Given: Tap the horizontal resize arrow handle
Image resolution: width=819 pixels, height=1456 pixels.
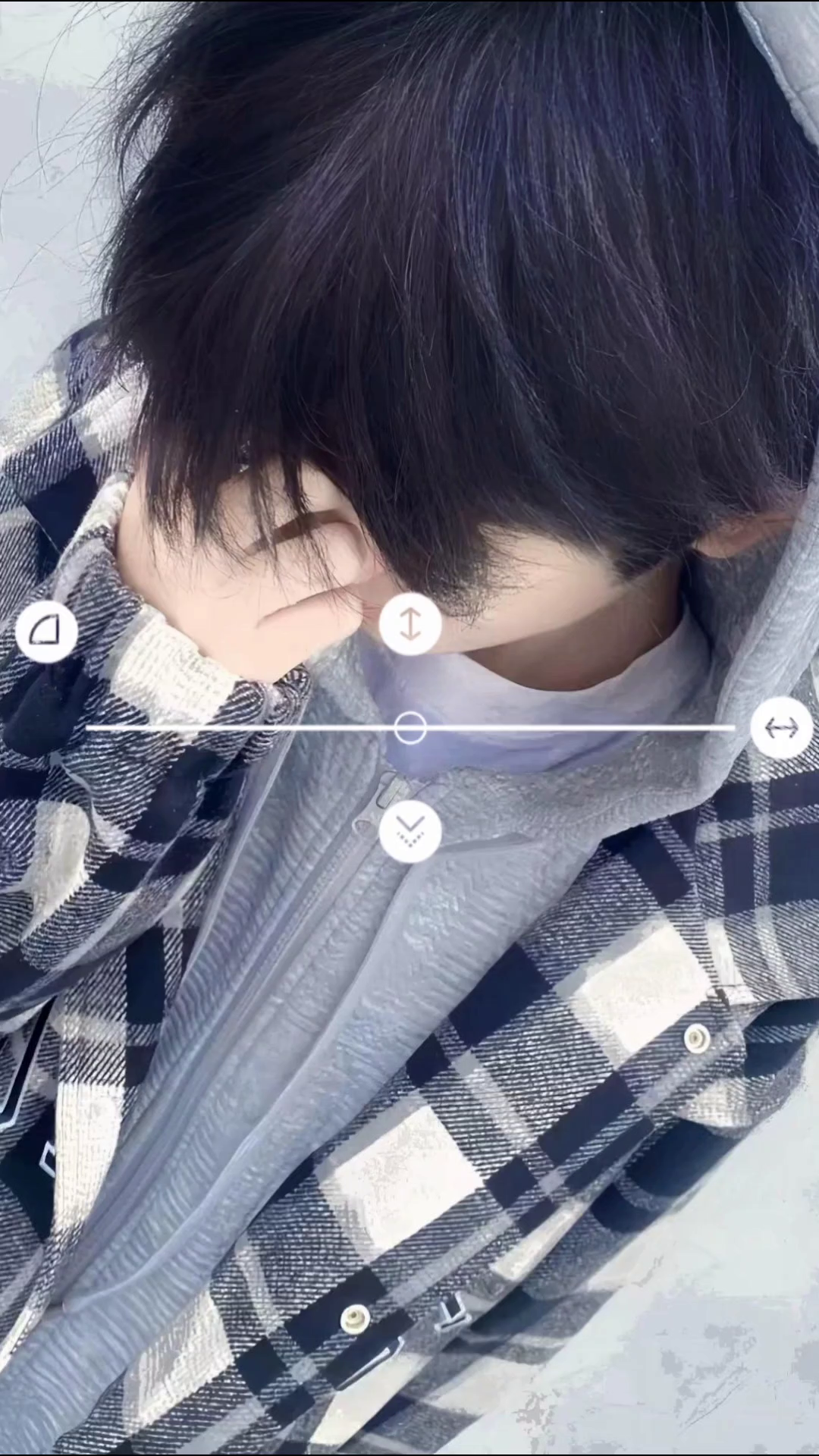Looking at the screenshot, I should (781, 728).
